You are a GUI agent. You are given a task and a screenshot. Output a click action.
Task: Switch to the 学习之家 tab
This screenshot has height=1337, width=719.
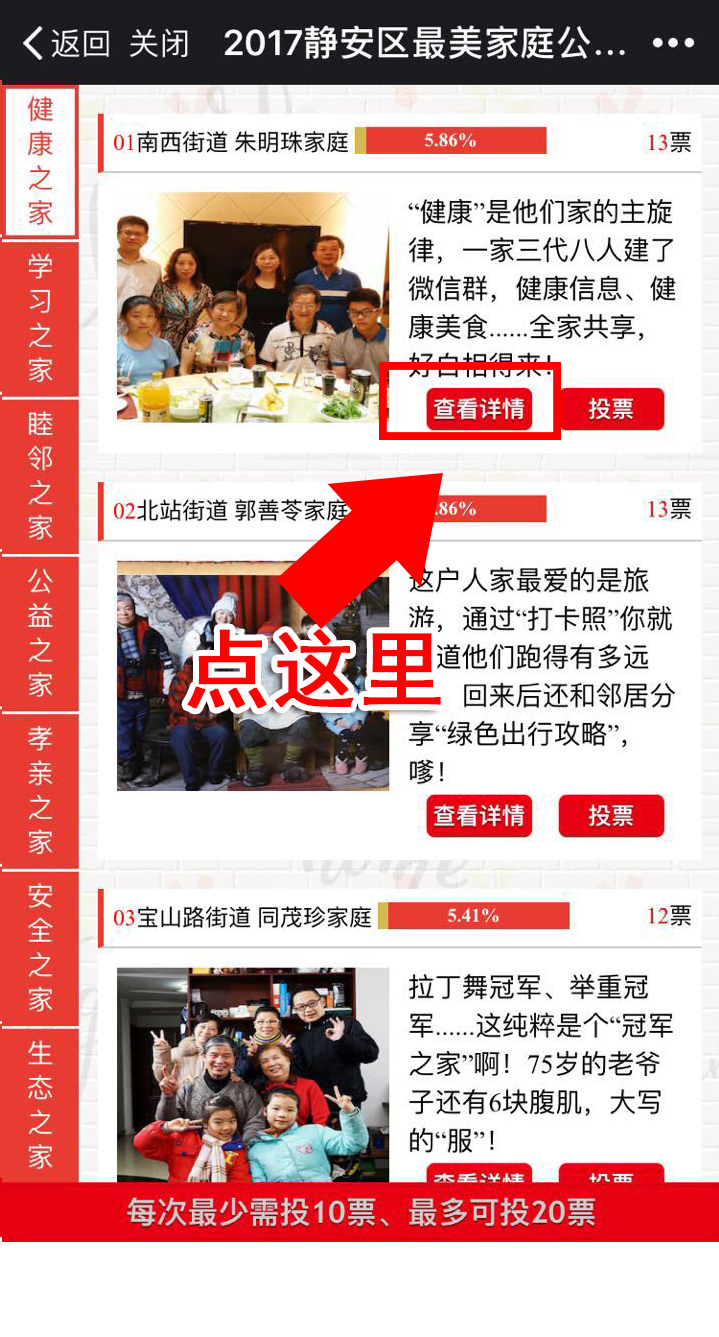pyautogui.click(x=40, y=318)
